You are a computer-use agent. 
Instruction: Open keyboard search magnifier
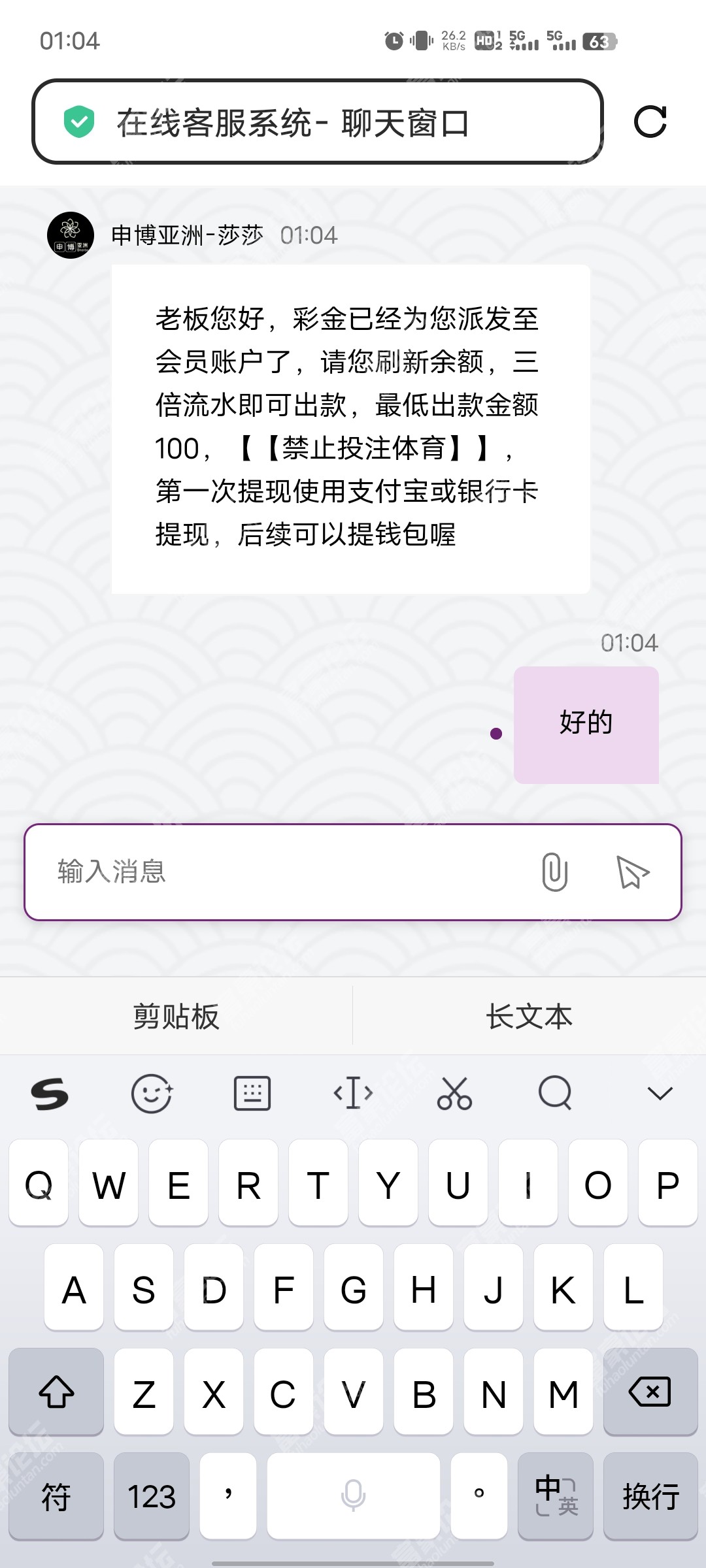tap(555, 1093)
